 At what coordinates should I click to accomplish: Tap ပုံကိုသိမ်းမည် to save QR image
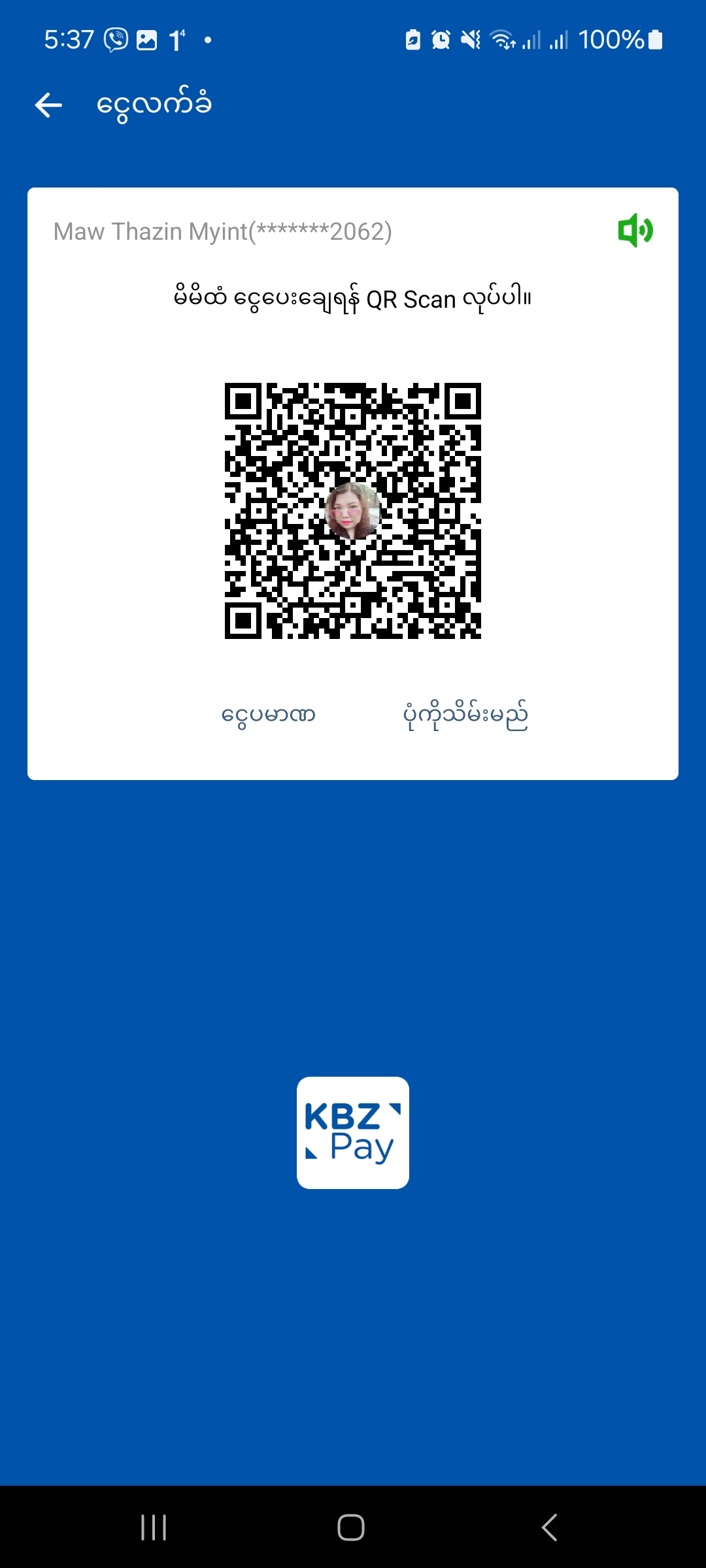click(465, 715)
